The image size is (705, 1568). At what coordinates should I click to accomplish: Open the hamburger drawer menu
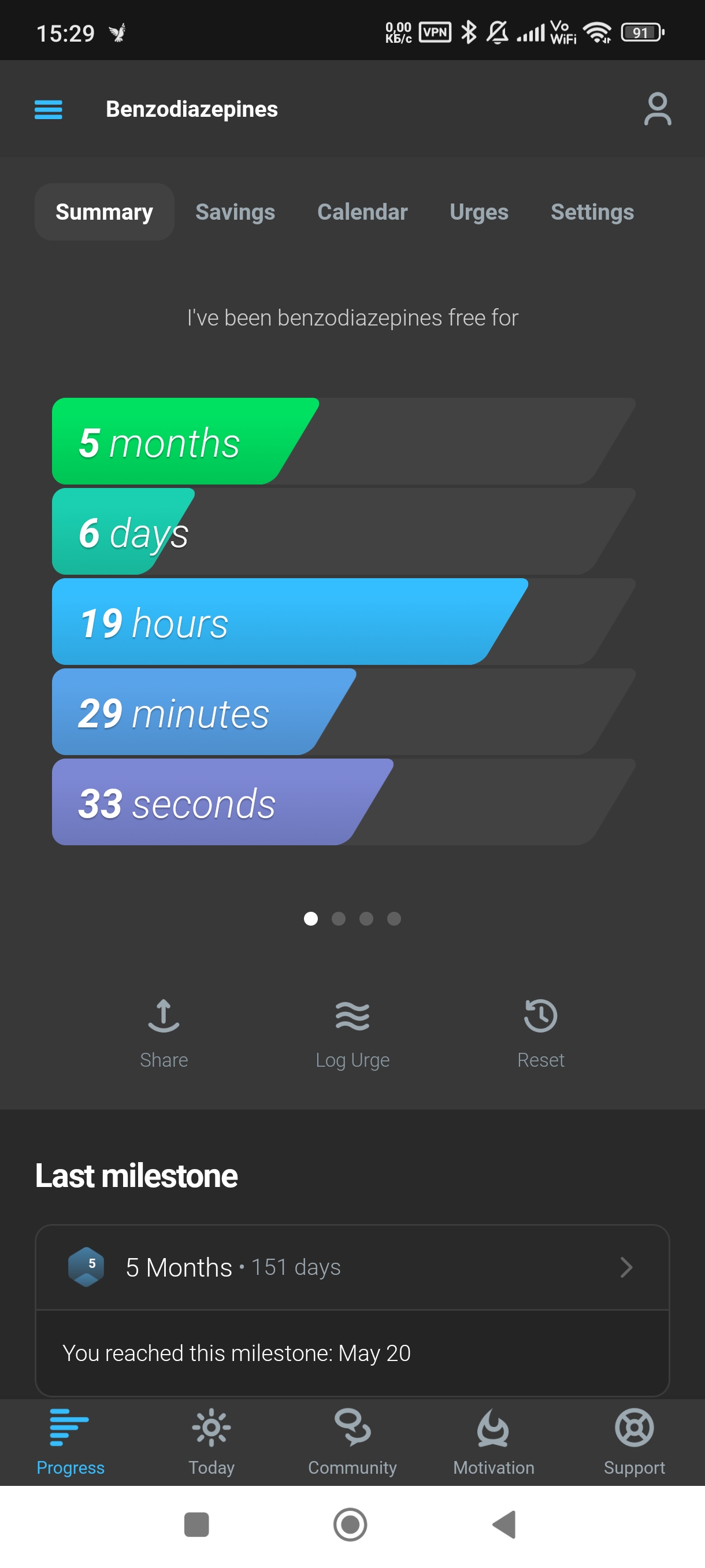point(48,110)
